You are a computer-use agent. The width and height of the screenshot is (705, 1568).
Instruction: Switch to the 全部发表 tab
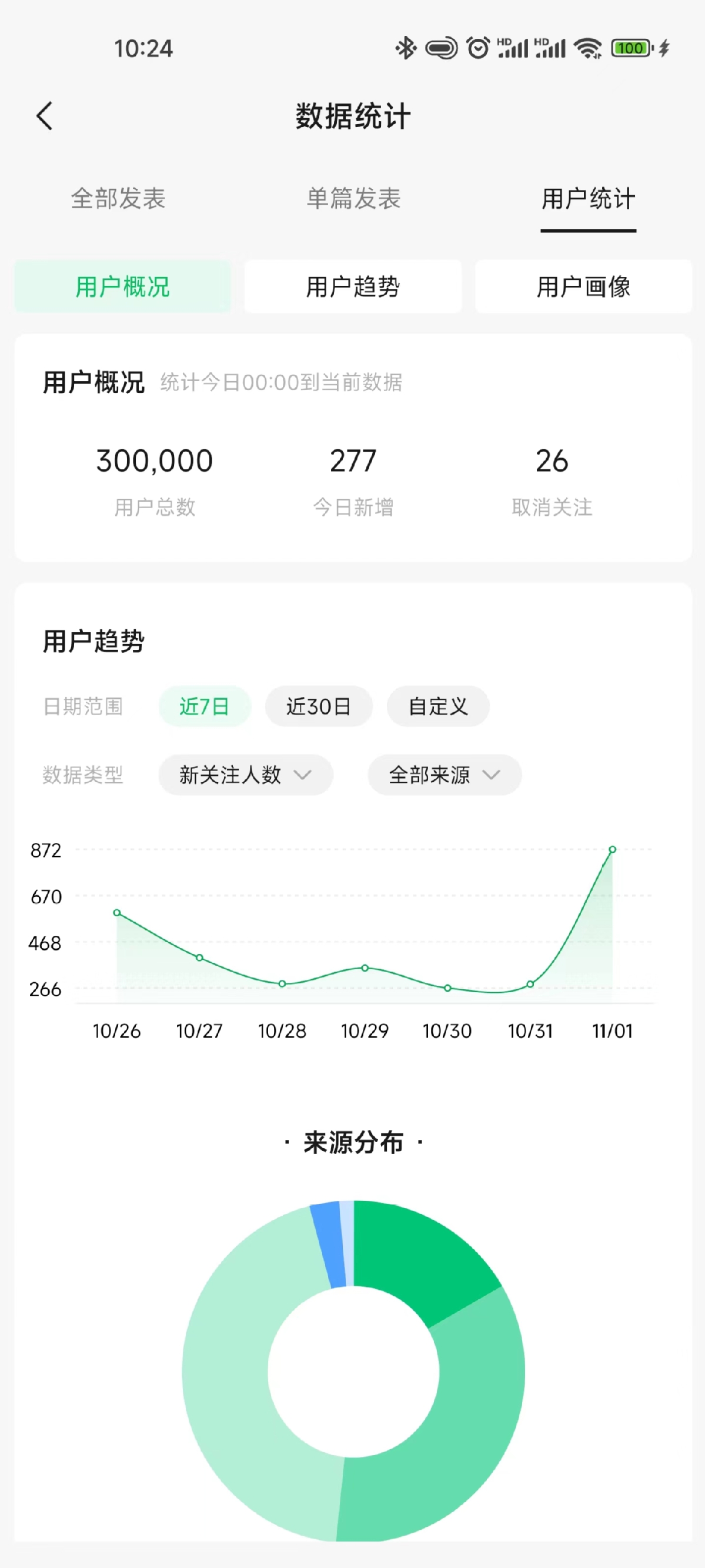pyautogui.click(x=118, y=198)
